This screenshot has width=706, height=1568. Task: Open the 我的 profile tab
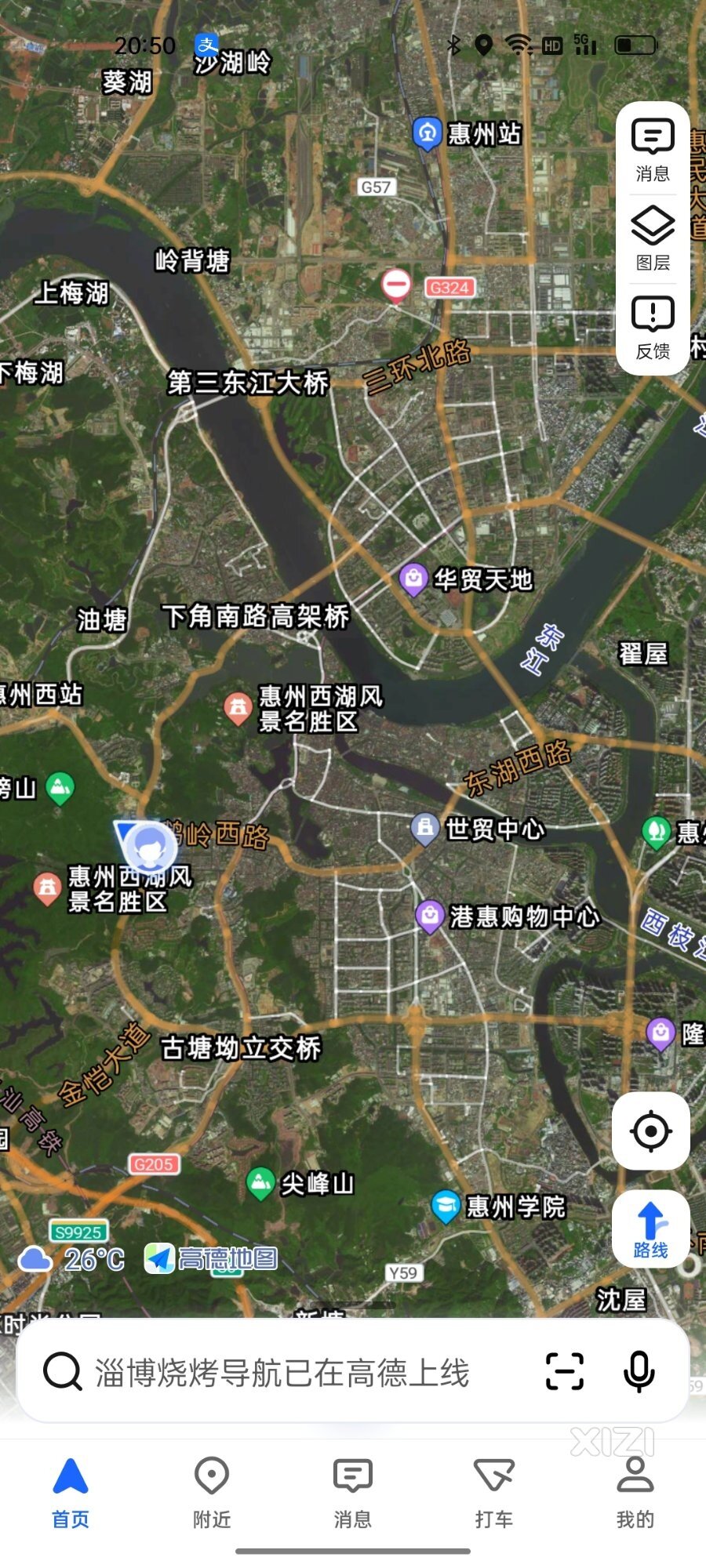click(635, 1493)
